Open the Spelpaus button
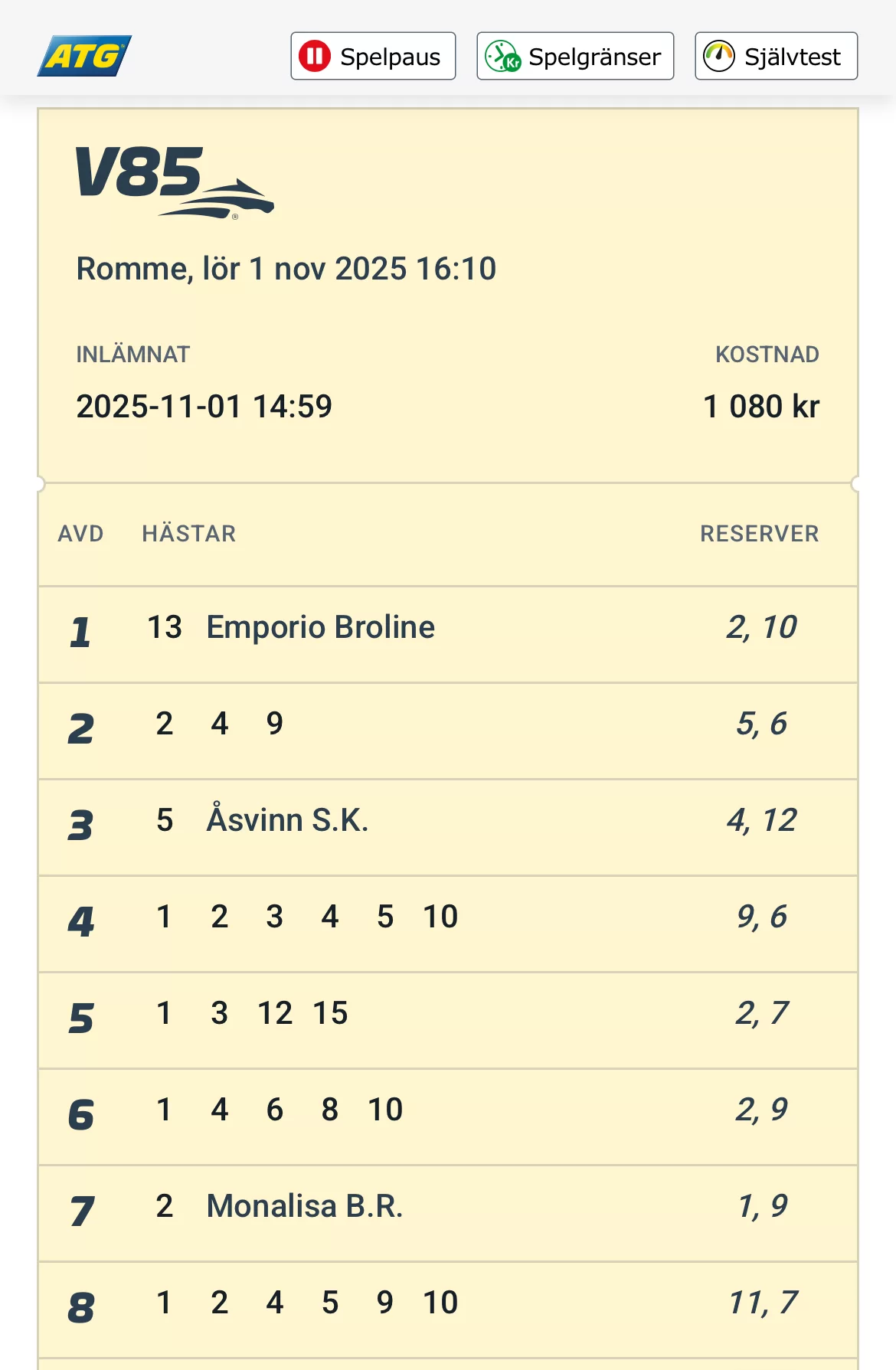Image resolution: width=896 pixels, height=1370 pixels. [373, 56]
